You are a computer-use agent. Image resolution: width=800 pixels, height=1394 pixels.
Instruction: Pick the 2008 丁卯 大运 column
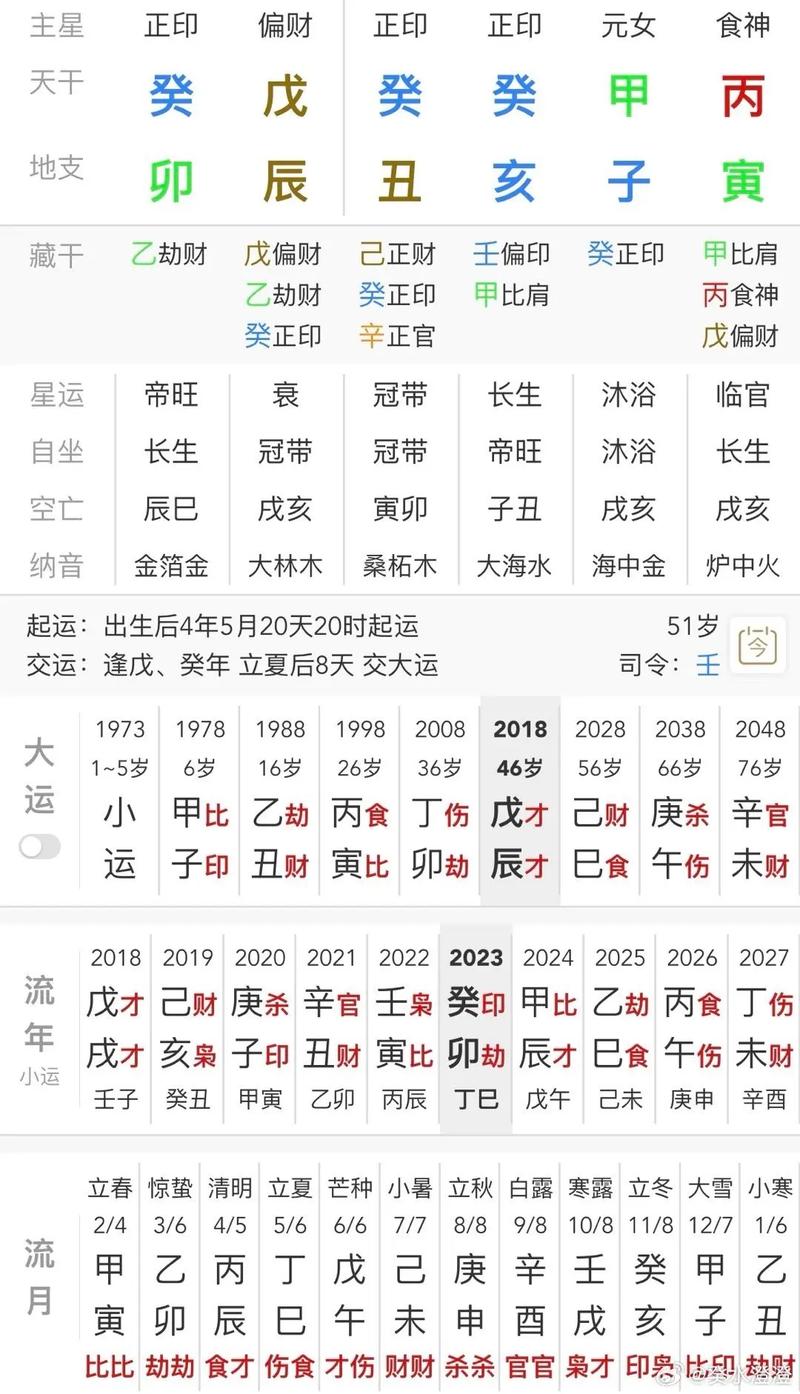440,800
